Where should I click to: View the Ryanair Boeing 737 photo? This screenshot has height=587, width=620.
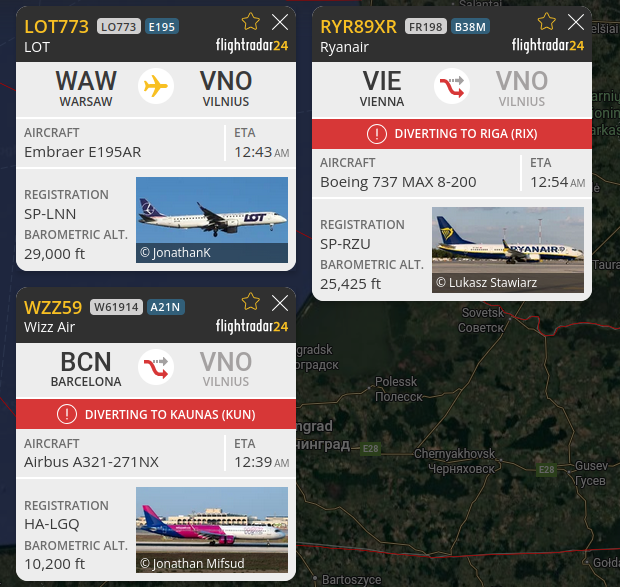tap(508, 250)
